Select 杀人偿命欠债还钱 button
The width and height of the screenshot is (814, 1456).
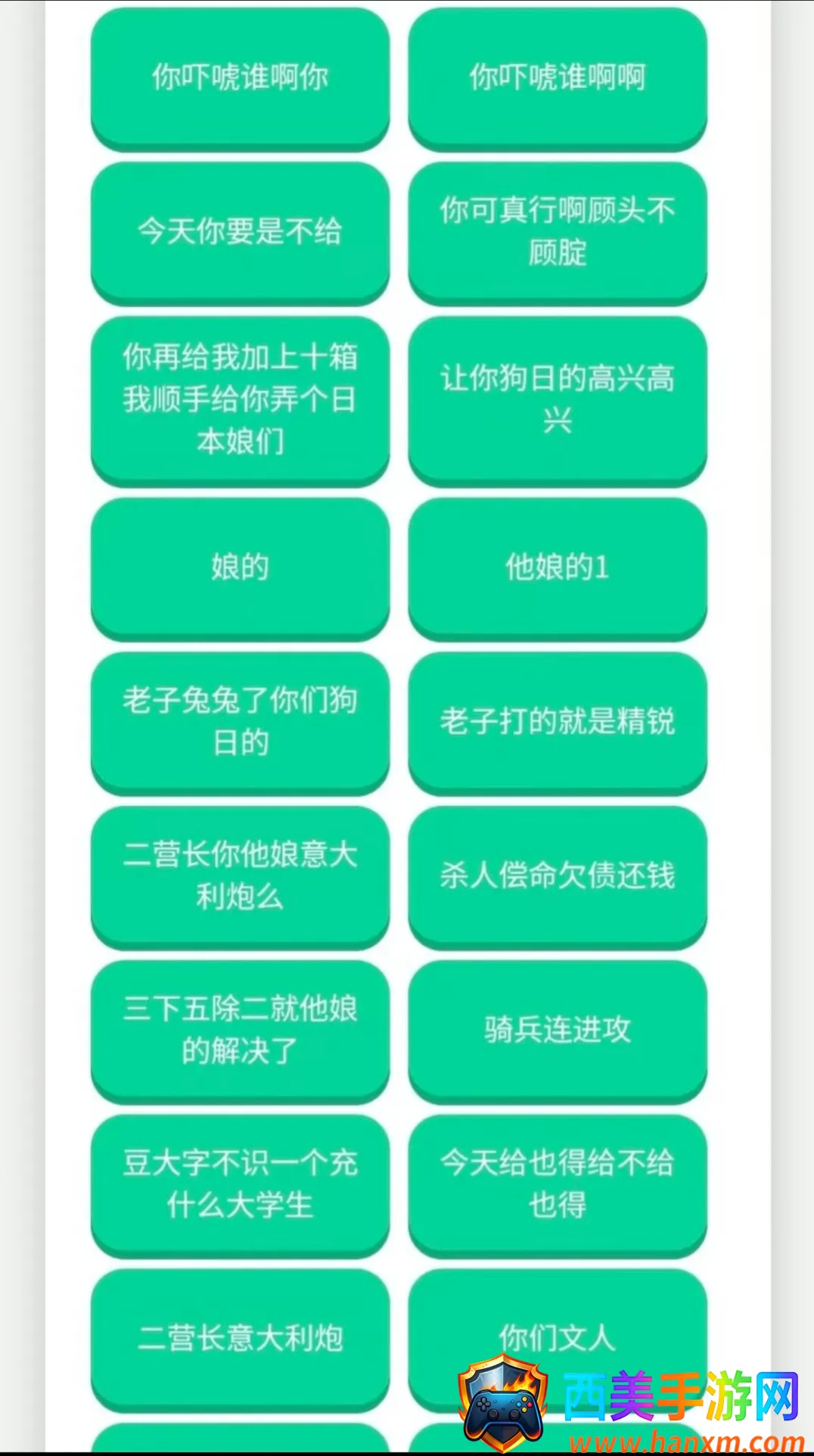click(x=558, y=876)
